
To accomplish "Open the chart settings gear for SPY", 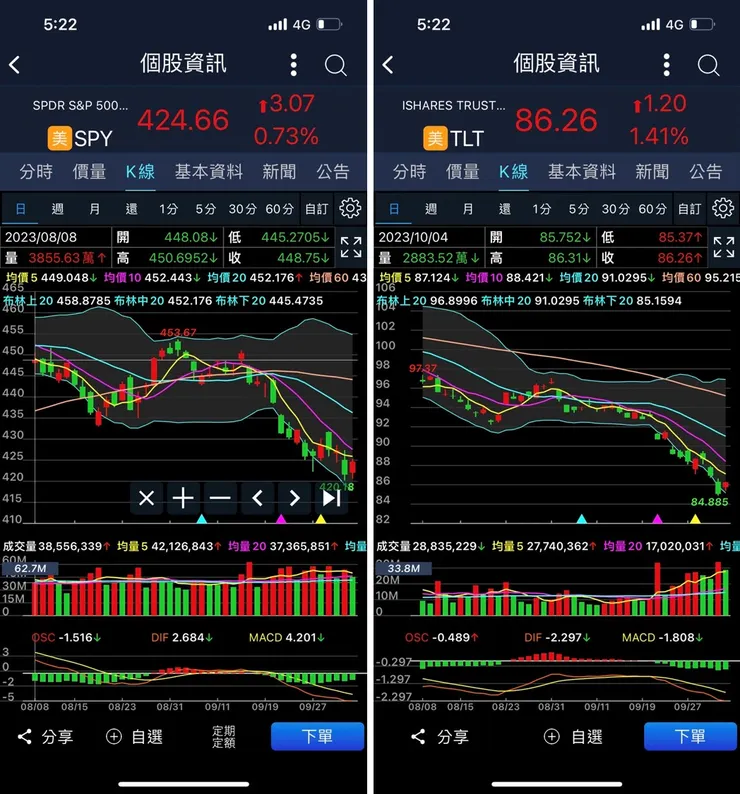I will point(352,208).
